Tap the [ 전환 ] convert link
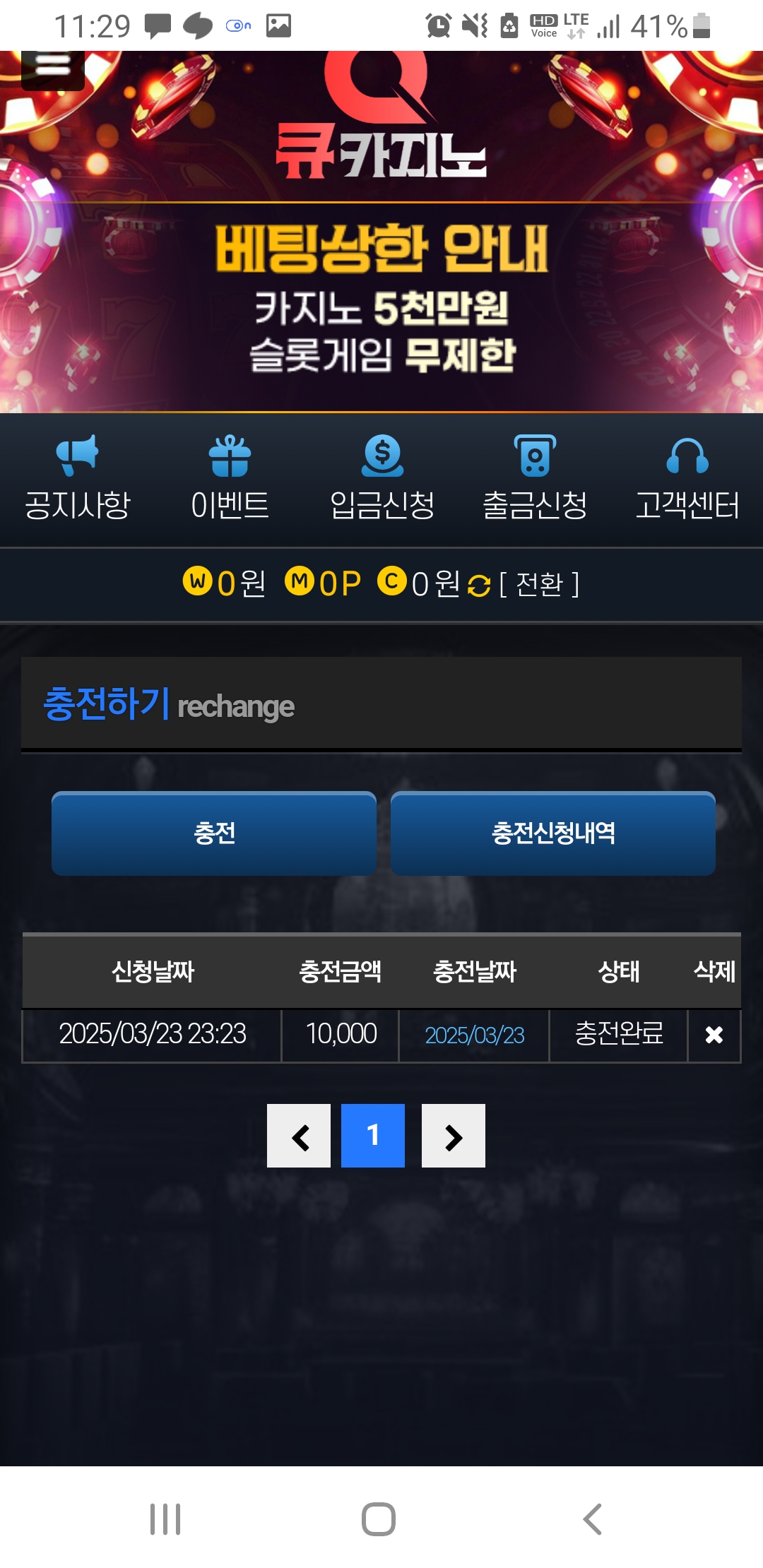The height and width of the screenshot is (1568, 763). (540, 584)
